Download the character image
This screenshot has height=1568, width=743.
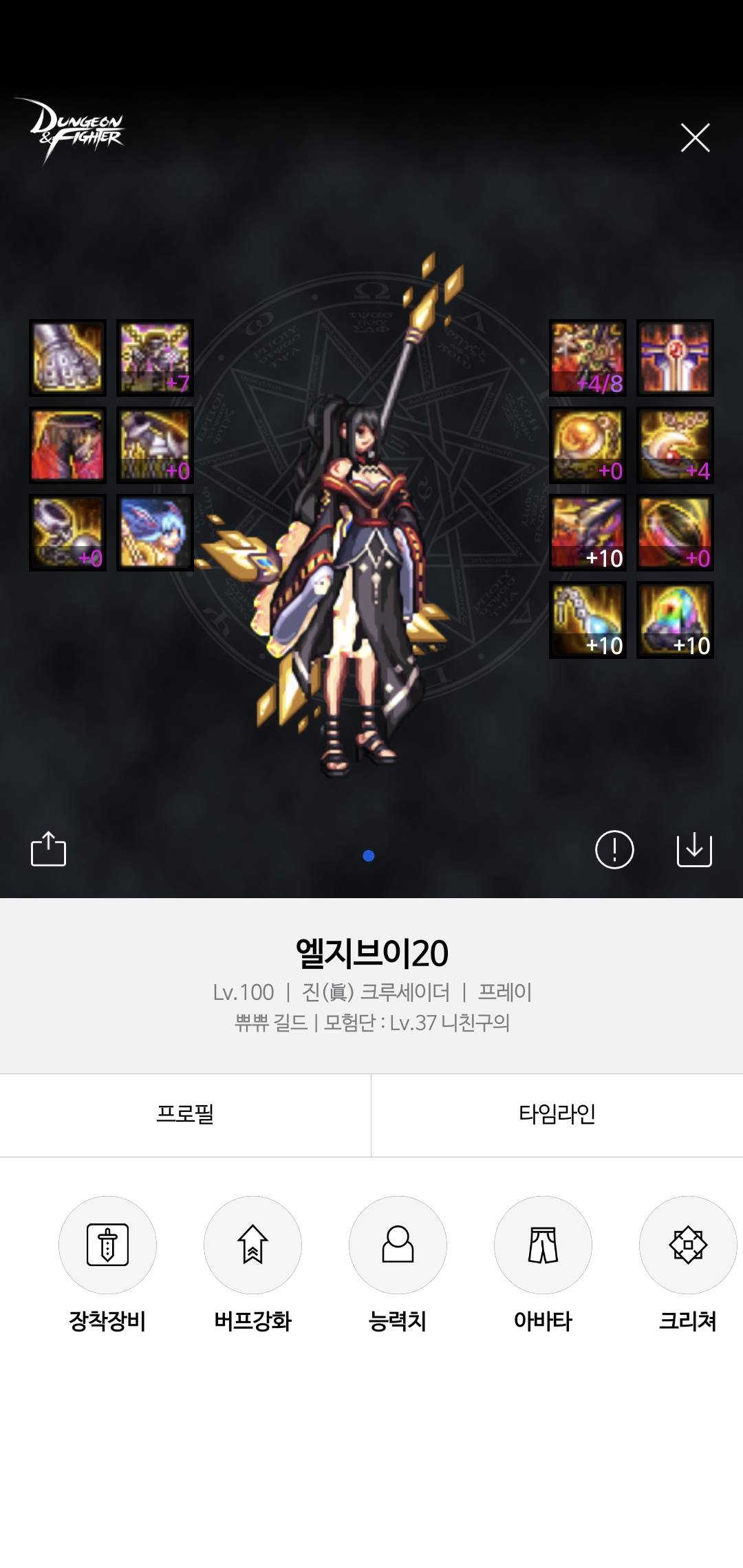pos(694,849)
